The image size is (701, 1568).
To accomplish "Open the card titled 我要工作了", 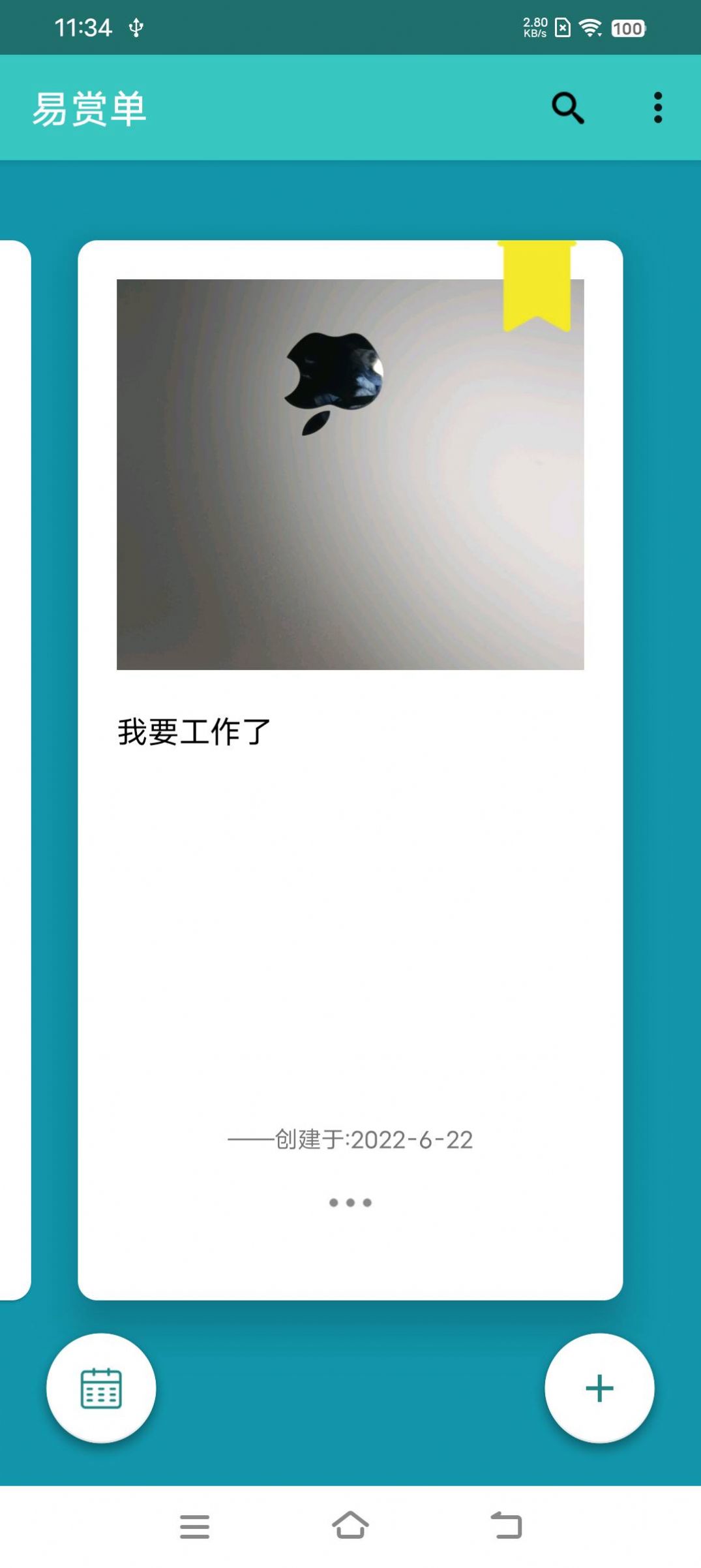I will pos(194,731).
